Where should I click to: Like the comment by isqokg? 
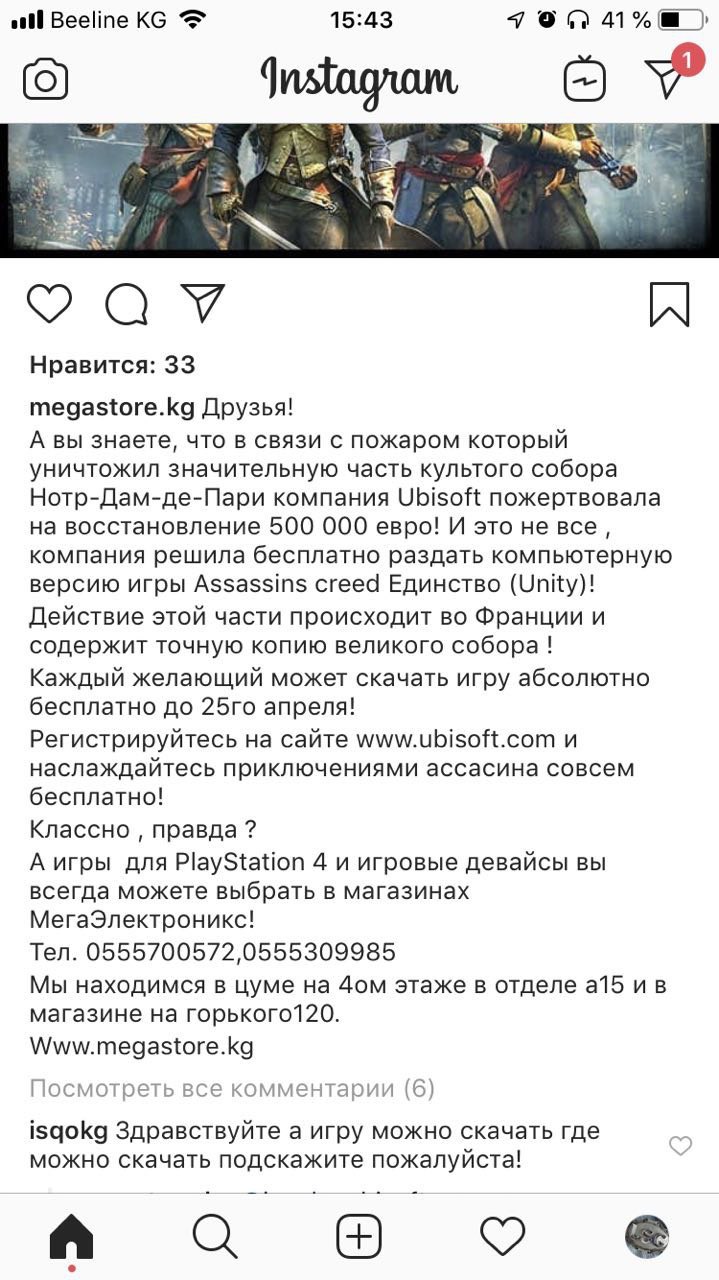point(680,1146)
